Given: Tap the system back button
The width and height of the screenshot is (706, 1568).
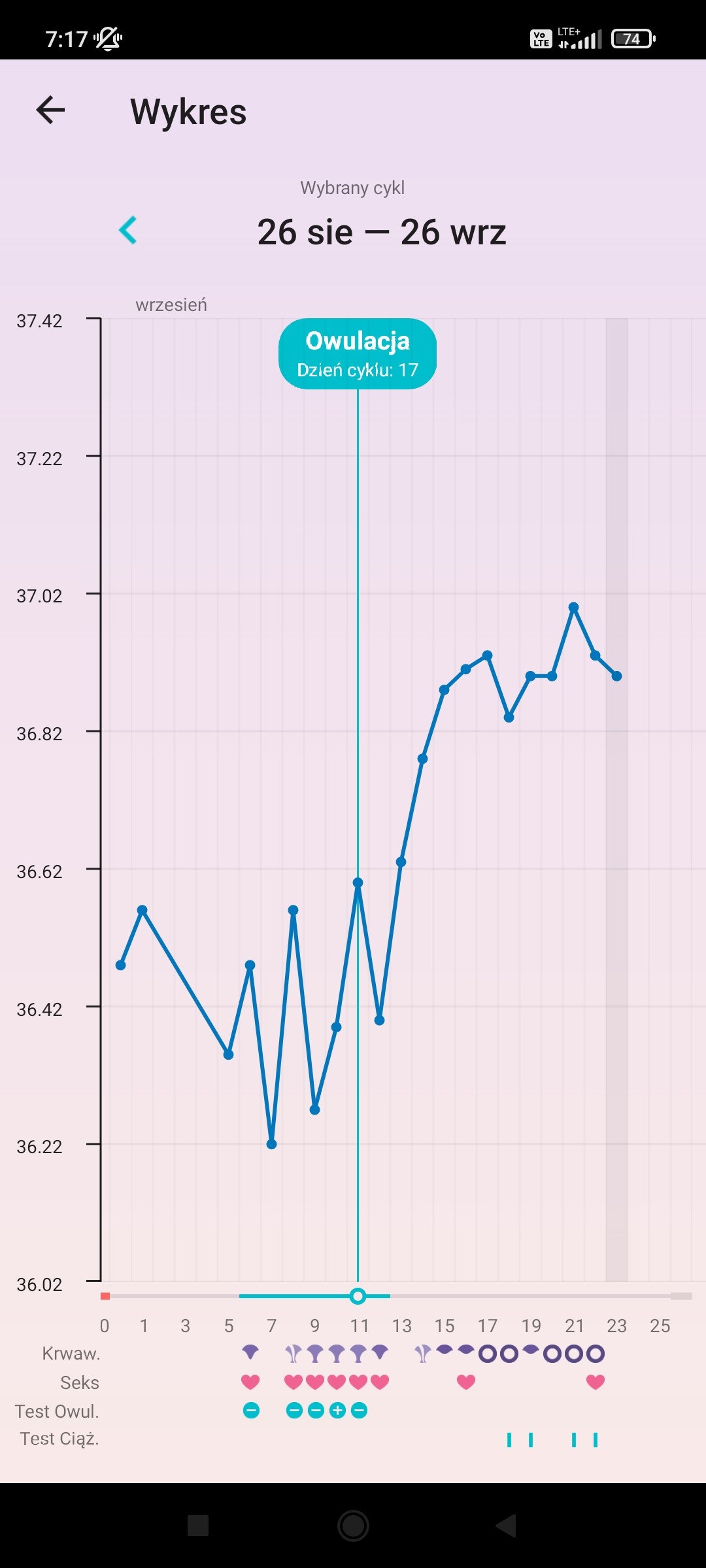Looking at the screenshot, I should click(507, 1526).
